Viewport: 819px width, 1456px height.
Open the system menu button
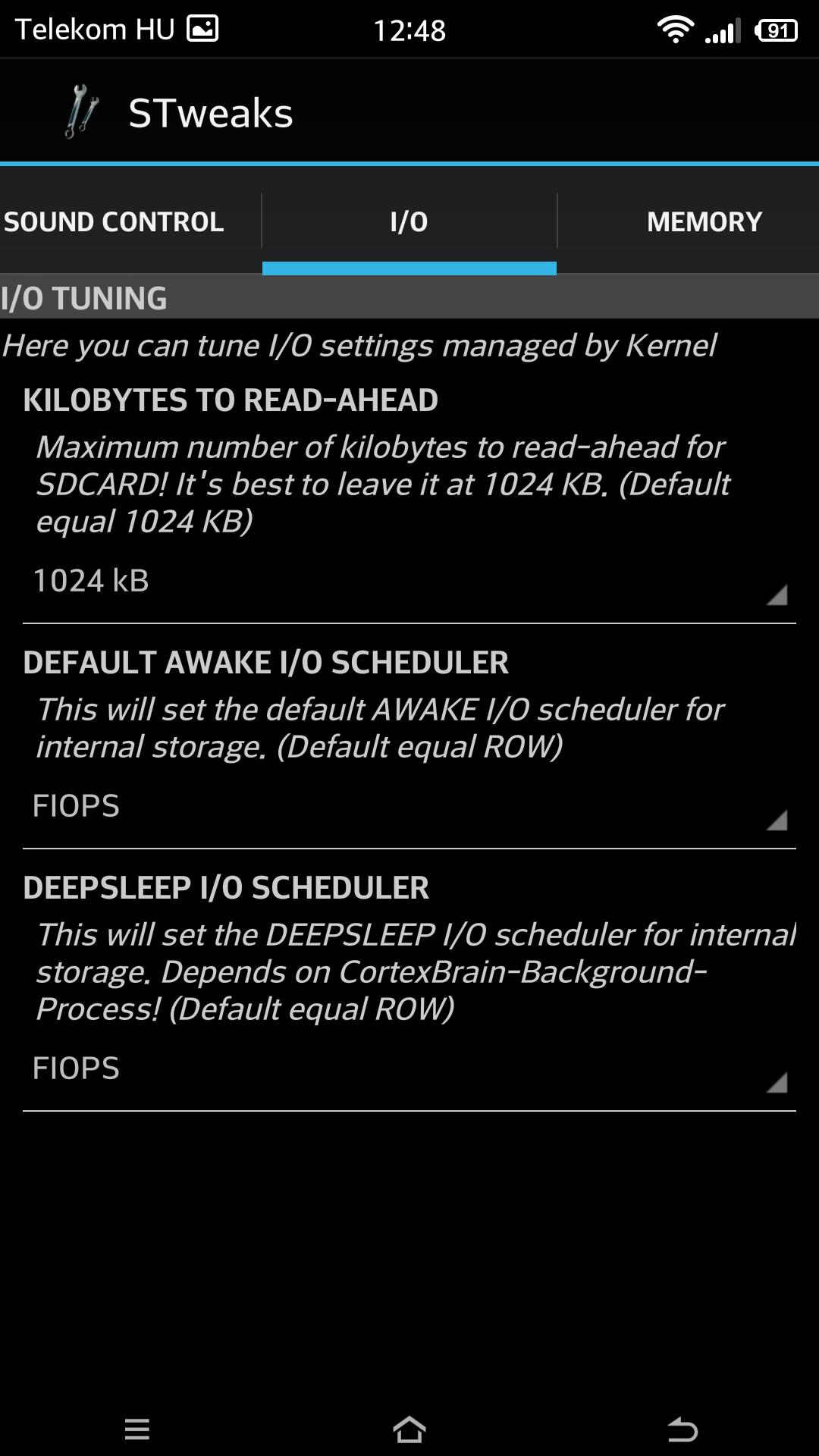click(137, 1429)
